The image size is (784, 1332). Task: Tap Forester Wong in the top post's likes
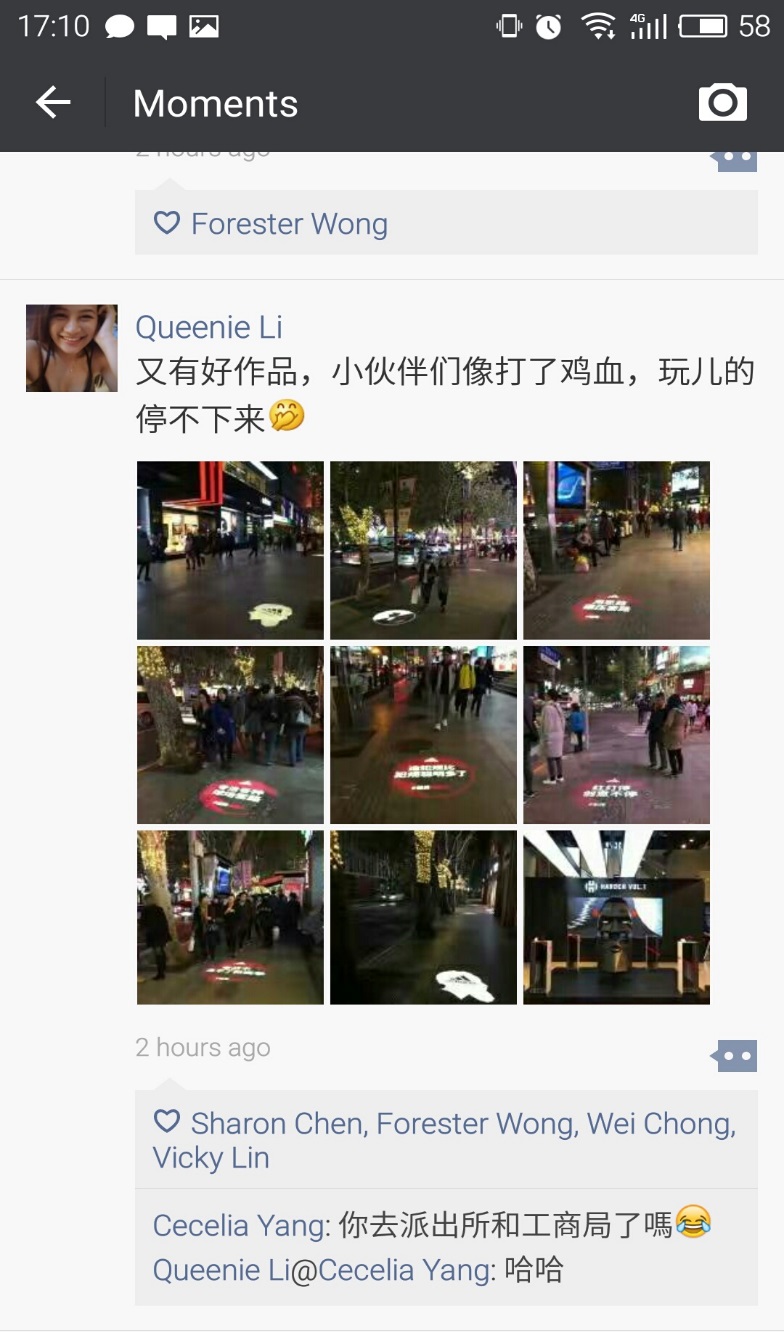(289, 224)
